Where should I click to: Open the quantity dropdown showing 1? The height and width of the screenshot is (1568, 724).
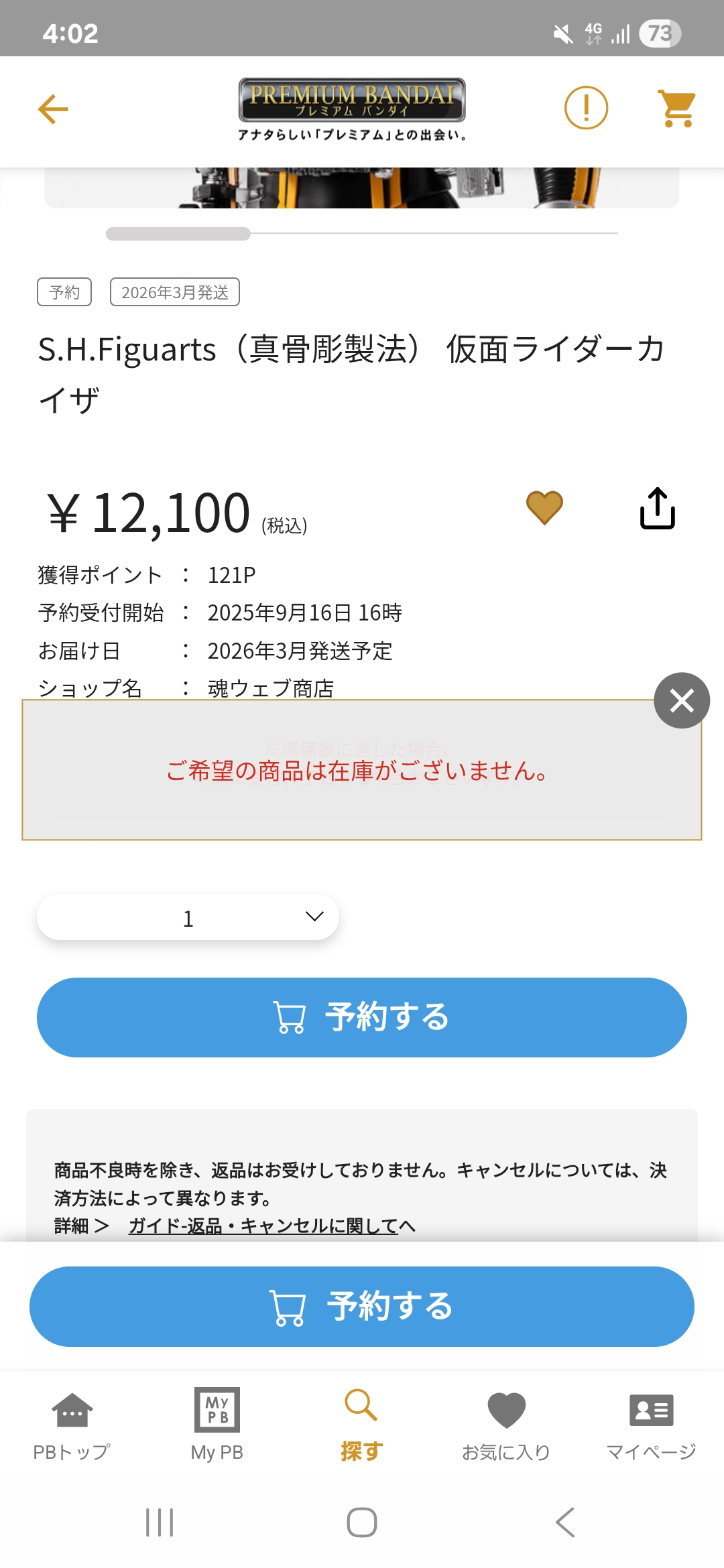click(188, 917)
